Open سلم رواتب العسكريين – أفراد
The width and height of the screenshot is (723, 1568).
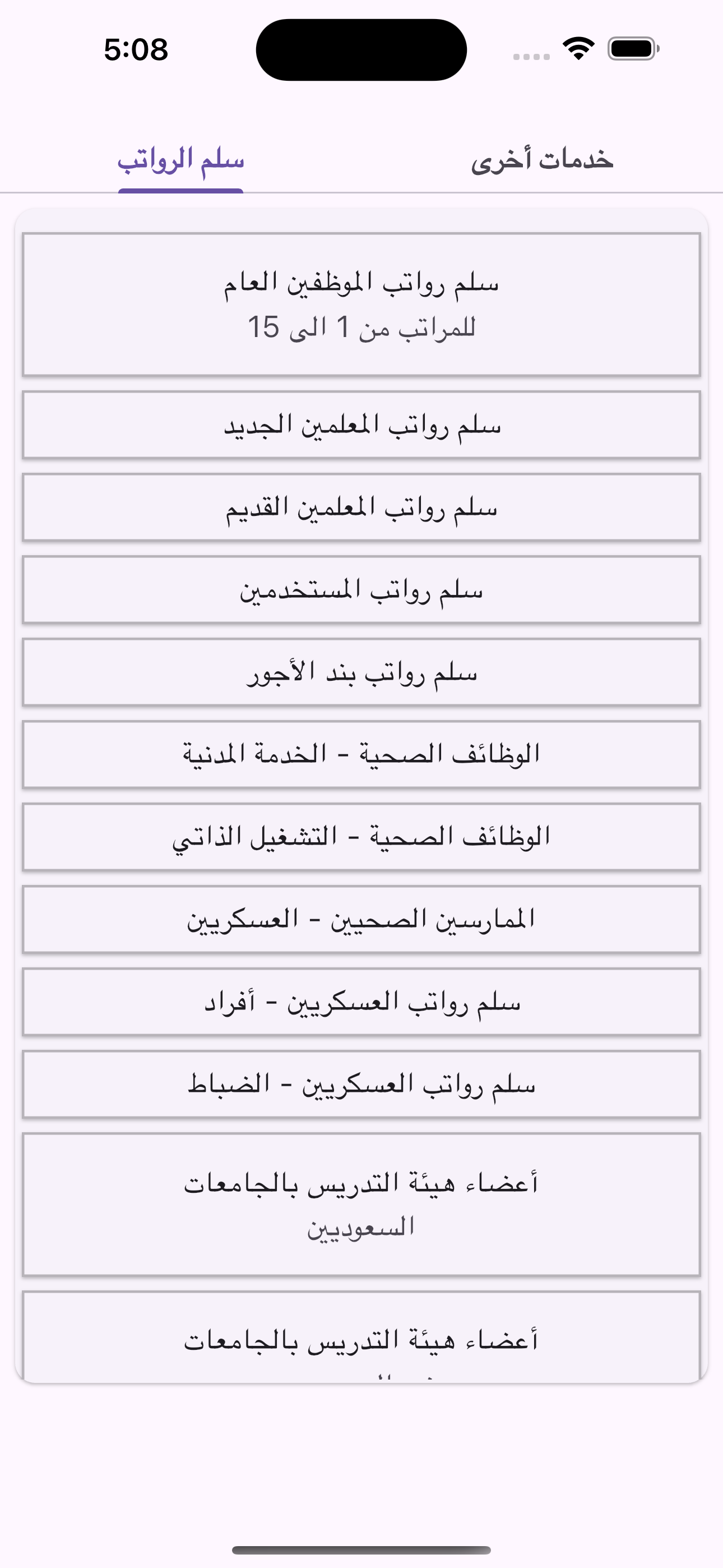(x=361, y=1003)
